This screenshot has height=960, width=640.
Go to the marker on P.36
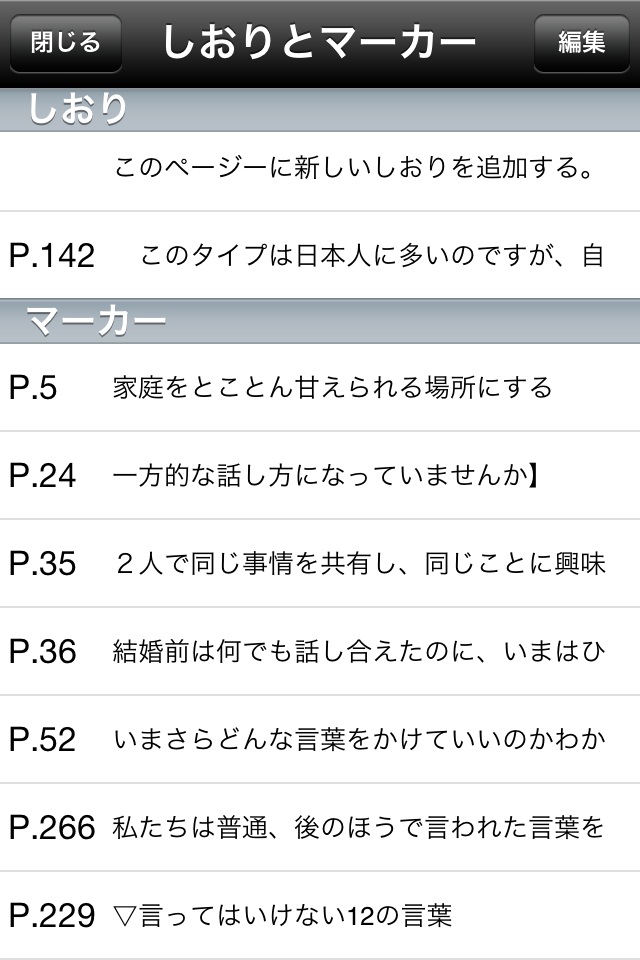[x=320, y=652]
